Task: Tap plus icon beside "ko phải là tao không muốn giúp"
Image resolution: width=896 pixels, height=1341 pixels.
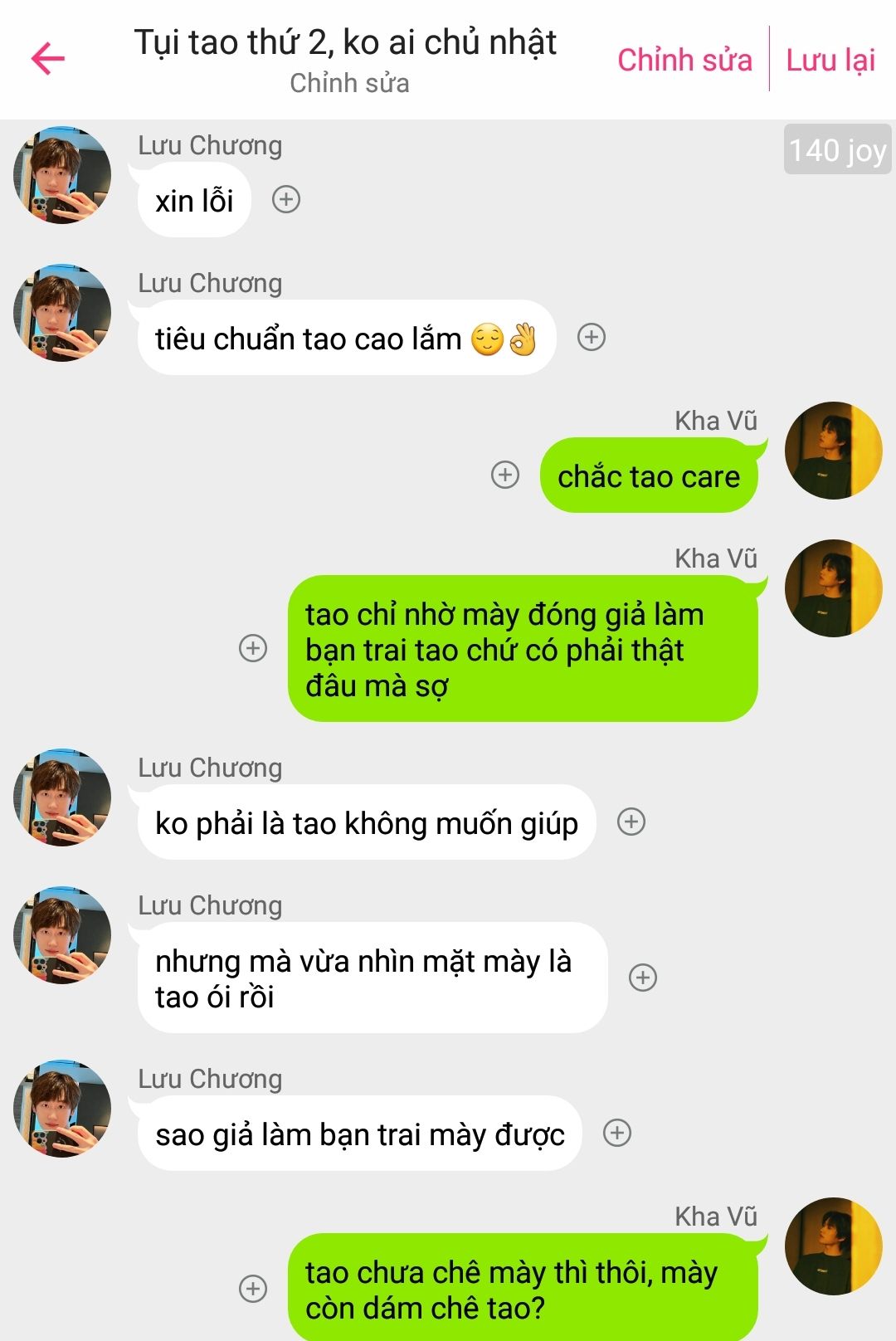Action: coord(631,822)
